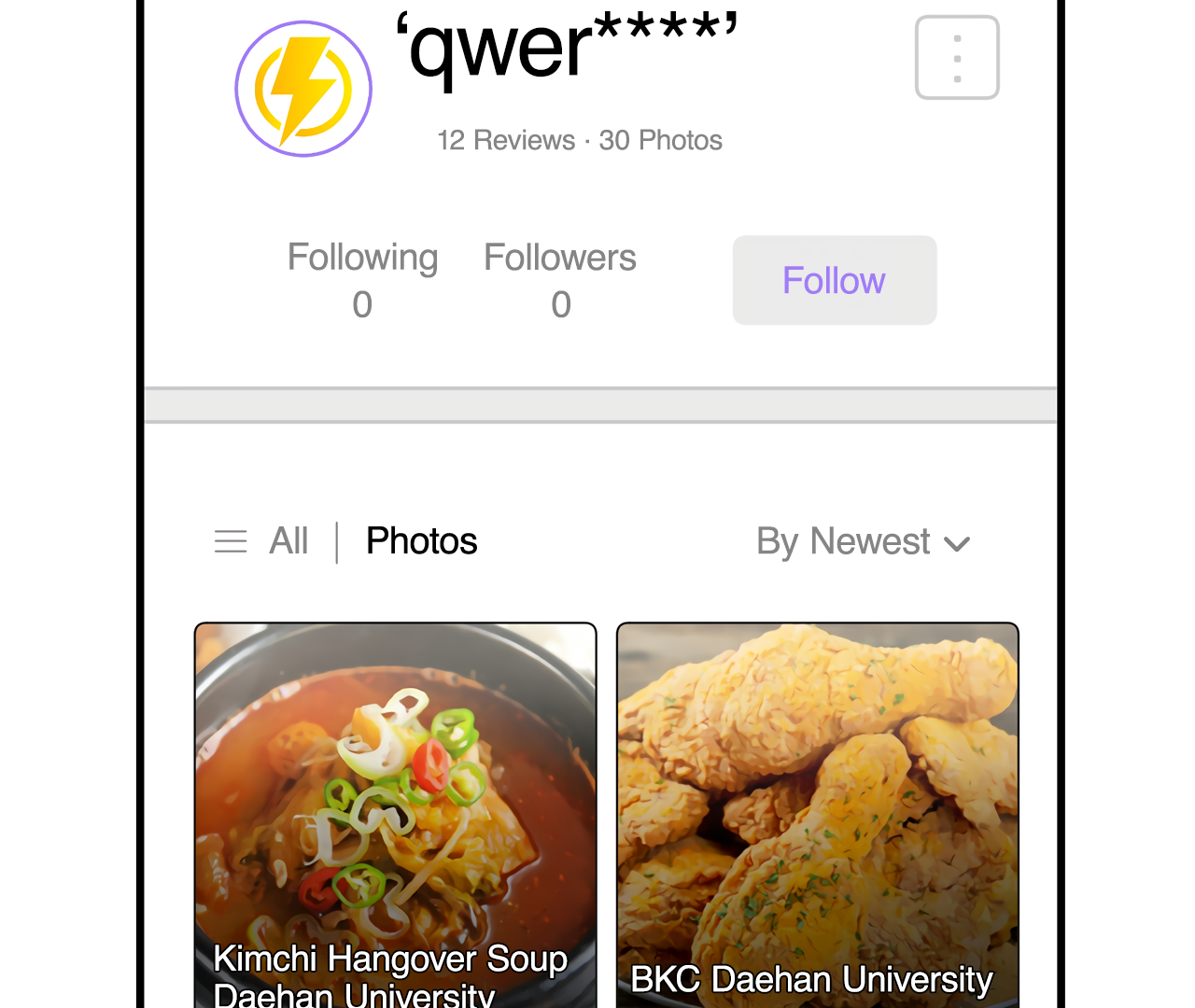Show the Following list
1195x1008 pixels.
click(x=362, y=280)
